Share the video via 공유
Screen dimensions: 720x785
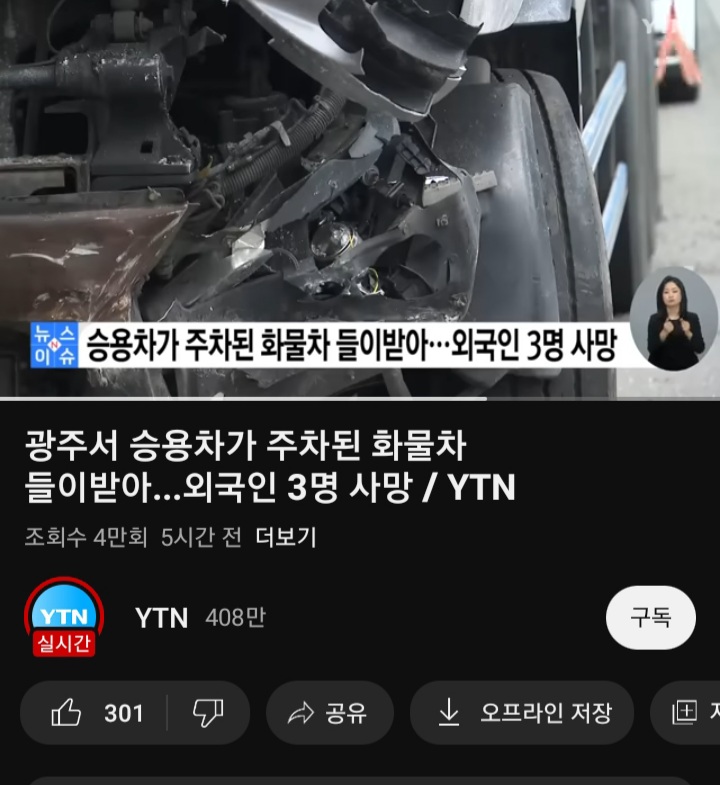tap(329, 713)
